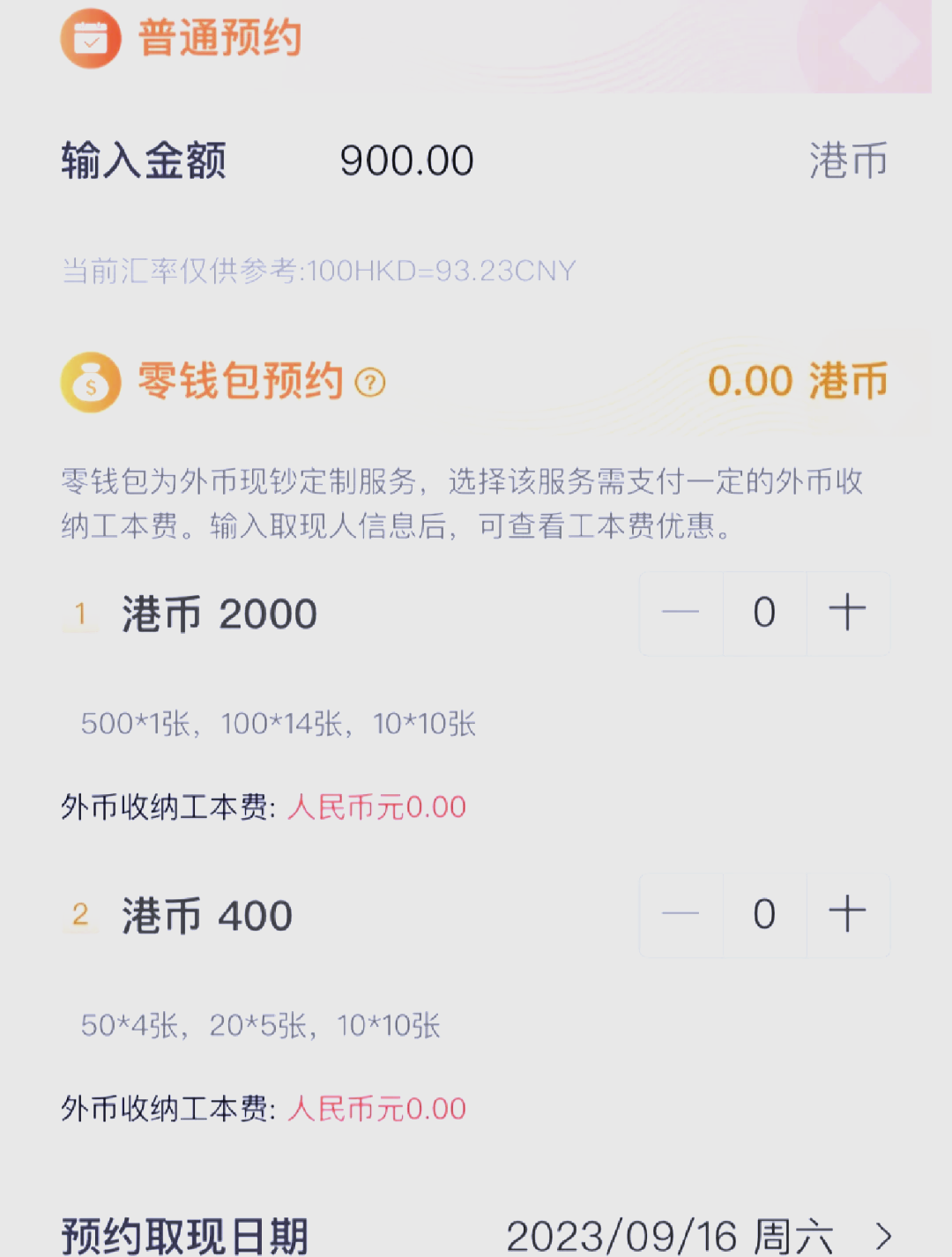Click the orange number 2 badge
The height and width of the screenshot is (1257, 952).
(x=79, y=917)
